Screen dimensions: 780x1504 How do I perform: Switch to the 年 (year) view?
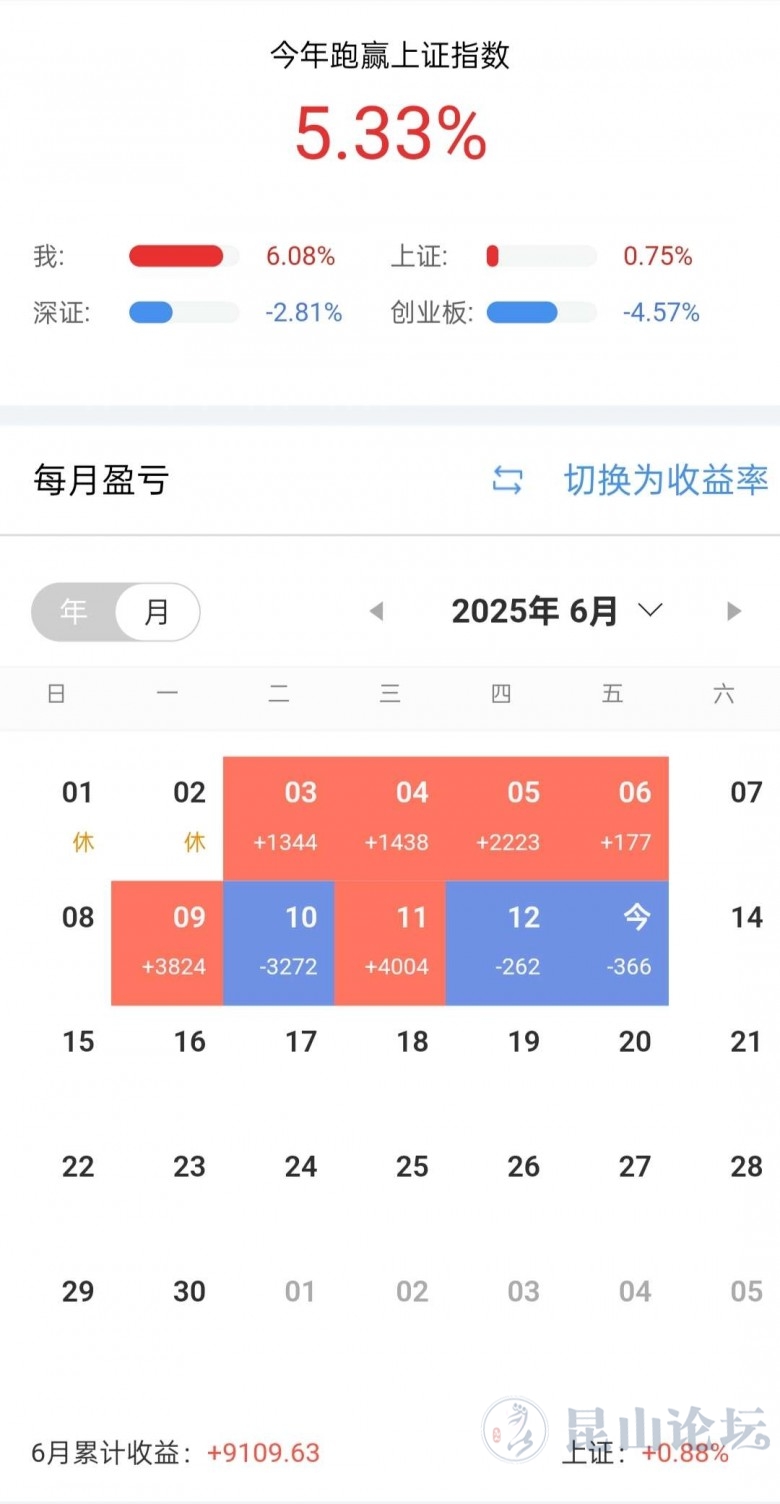pos(73,611)
